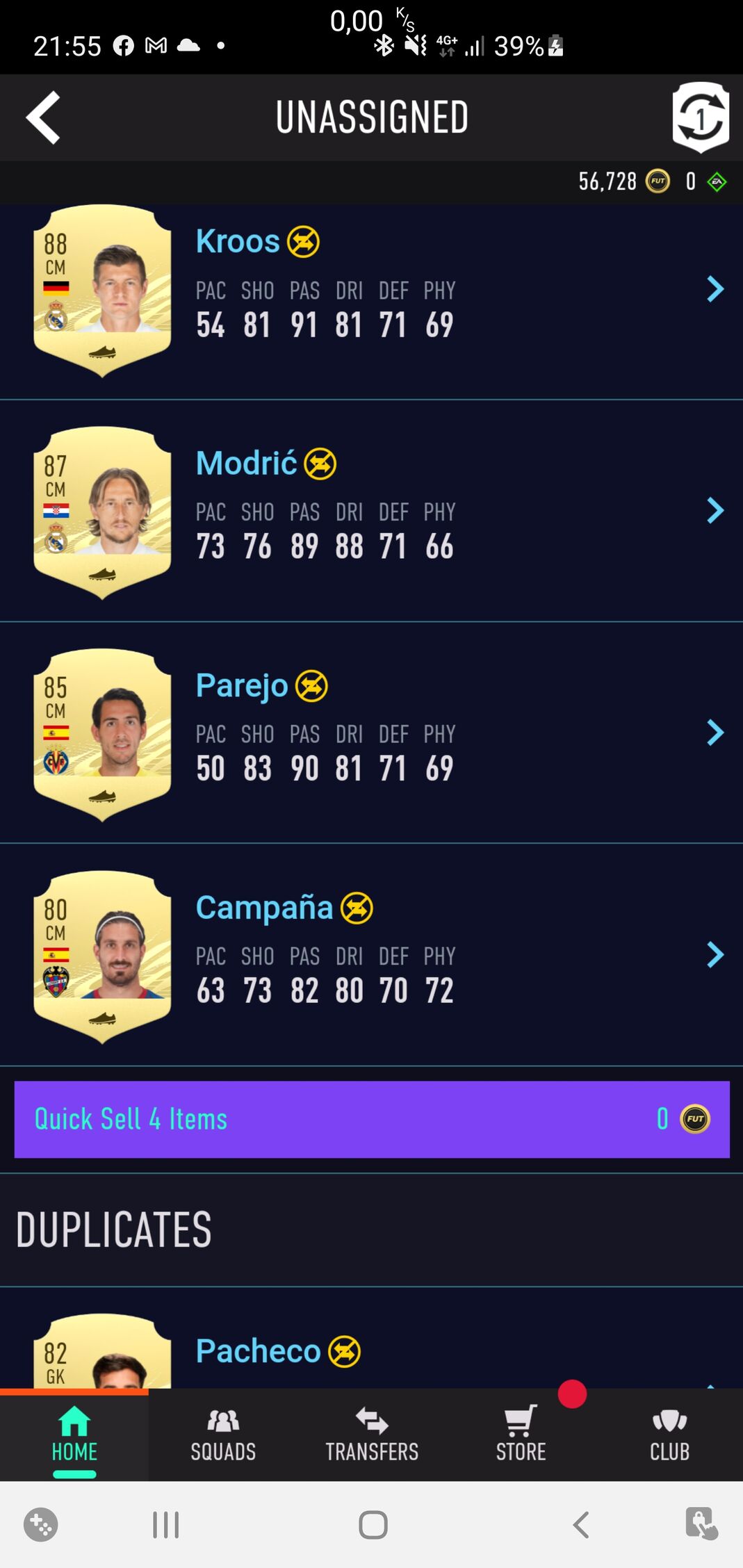Screen dimensions: 743x1568
Task: Quick Sell 4 Items
Action: click(x=371, y=1119)
